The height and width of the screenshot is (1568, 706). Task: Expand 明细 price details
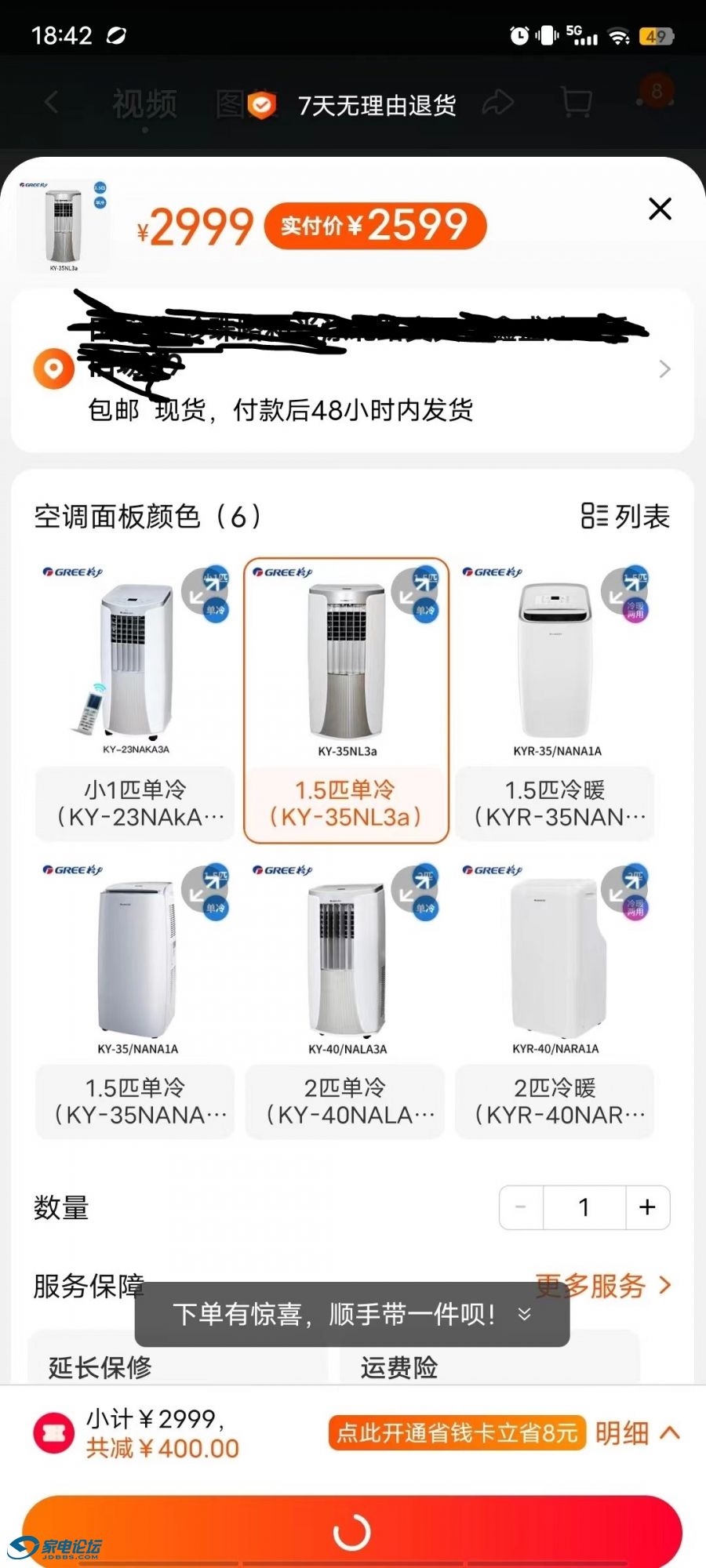636,1433
